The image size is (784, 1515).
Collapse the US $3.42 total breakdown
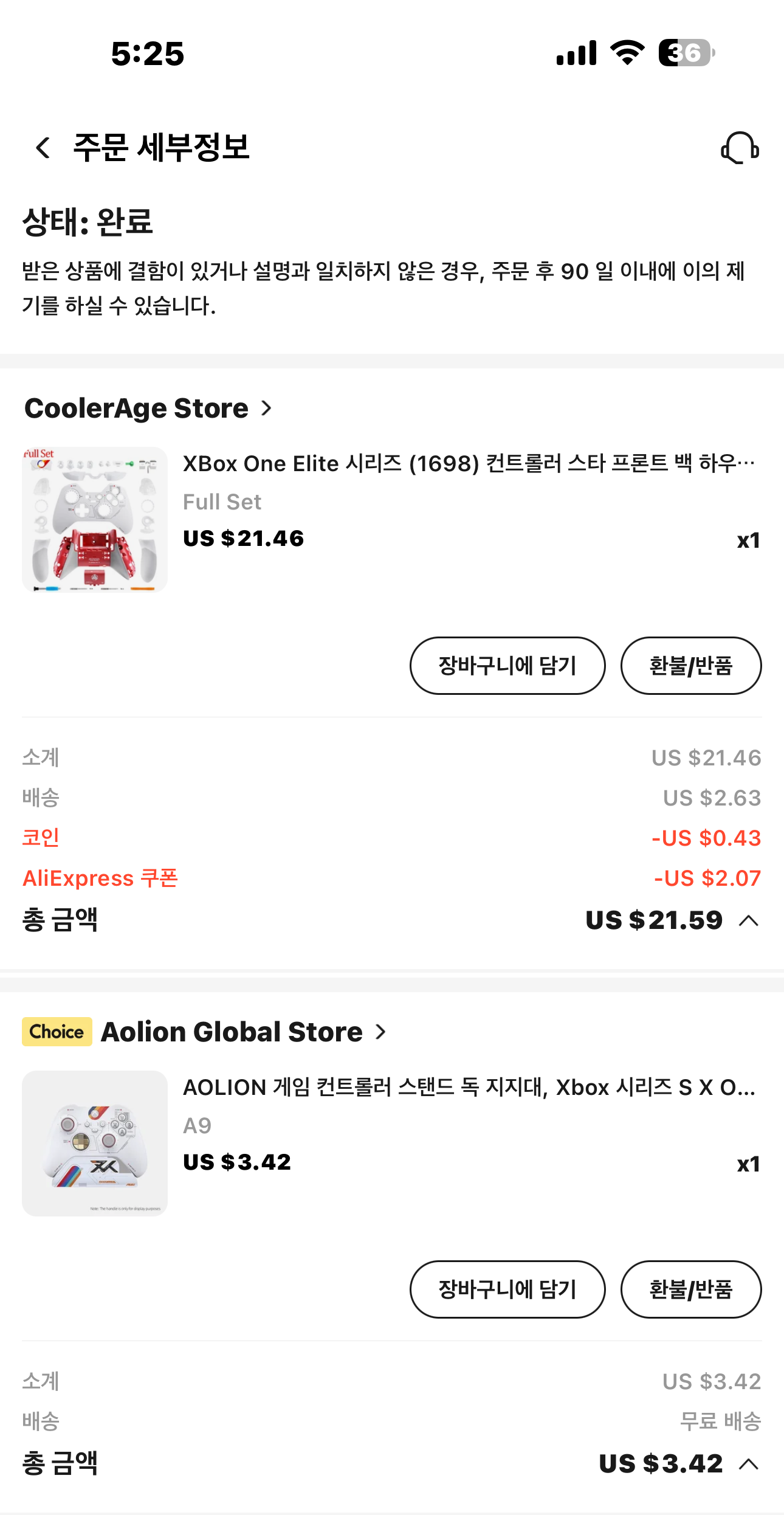tap(749, 1465)
